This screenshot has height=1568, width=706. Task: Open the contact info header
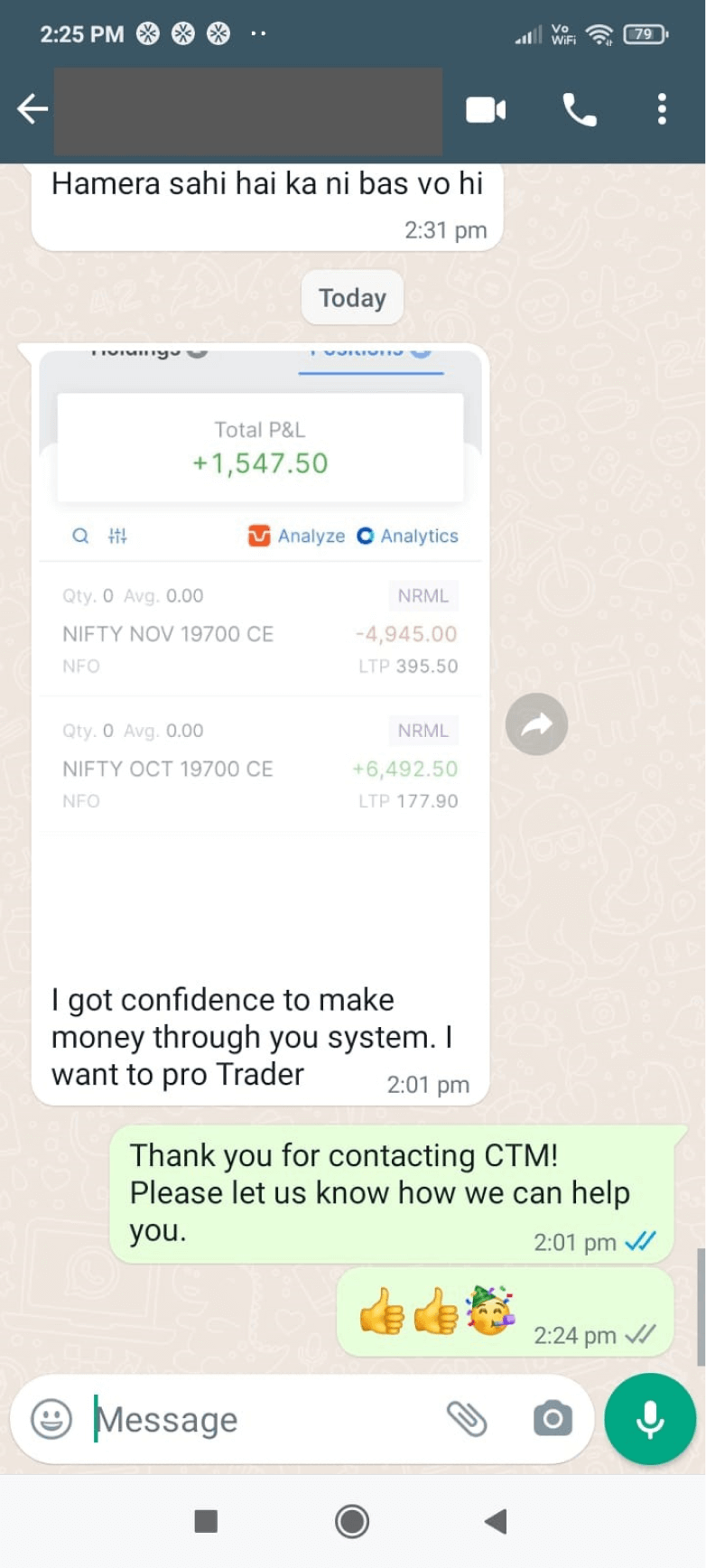248,110
